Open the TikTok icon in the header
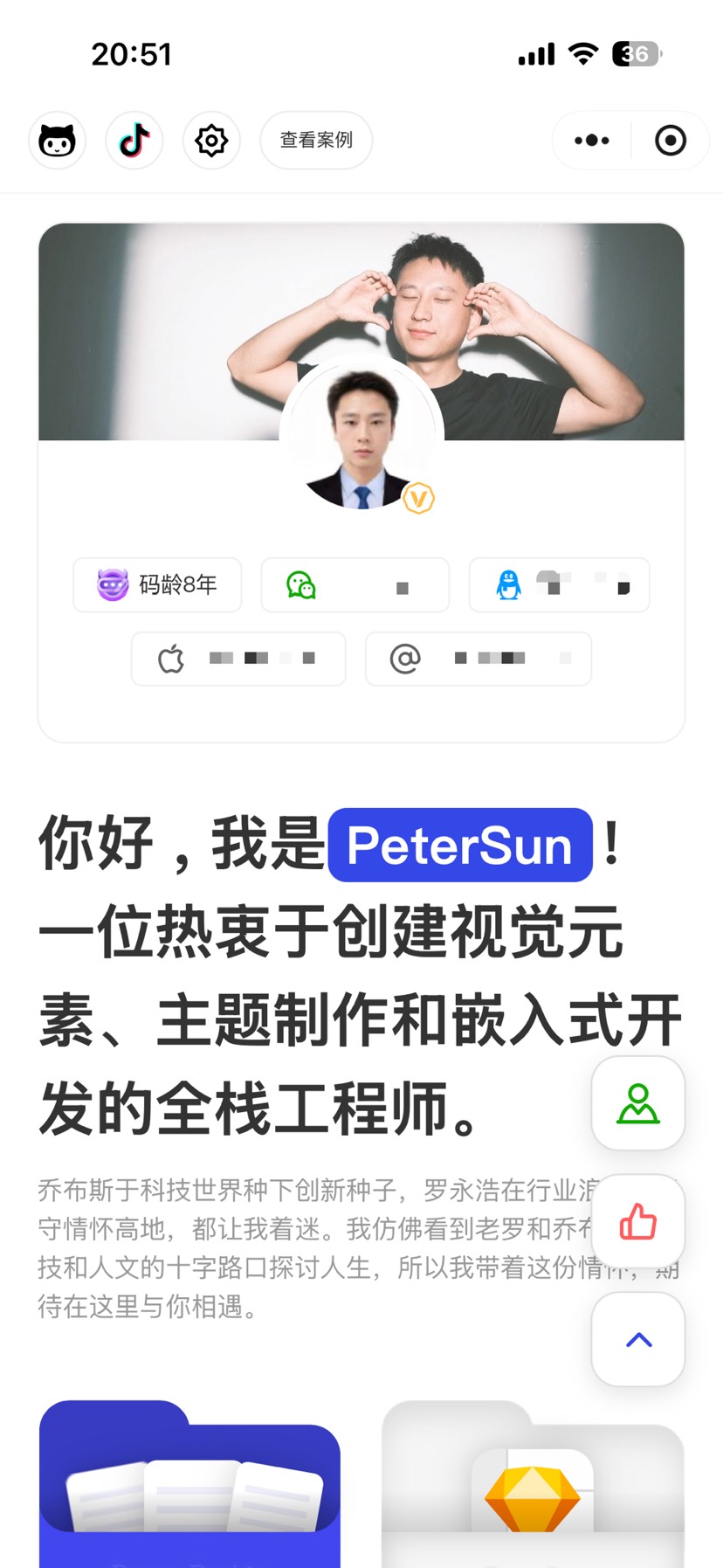Screen dimensions: 723x1568 click(x=134, y=141)
